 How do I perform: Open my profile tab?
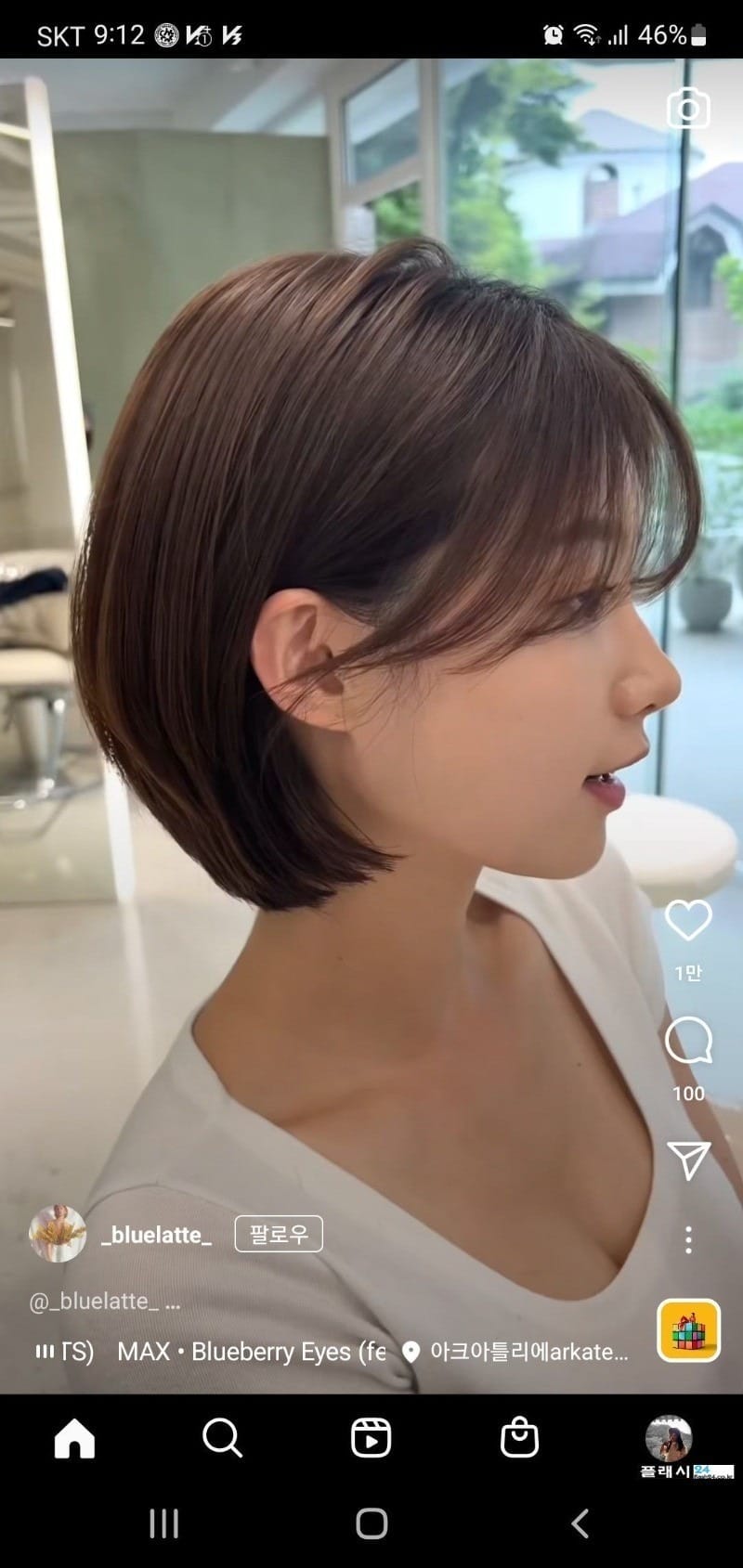pyautogui.click(x=668, y=1439)
